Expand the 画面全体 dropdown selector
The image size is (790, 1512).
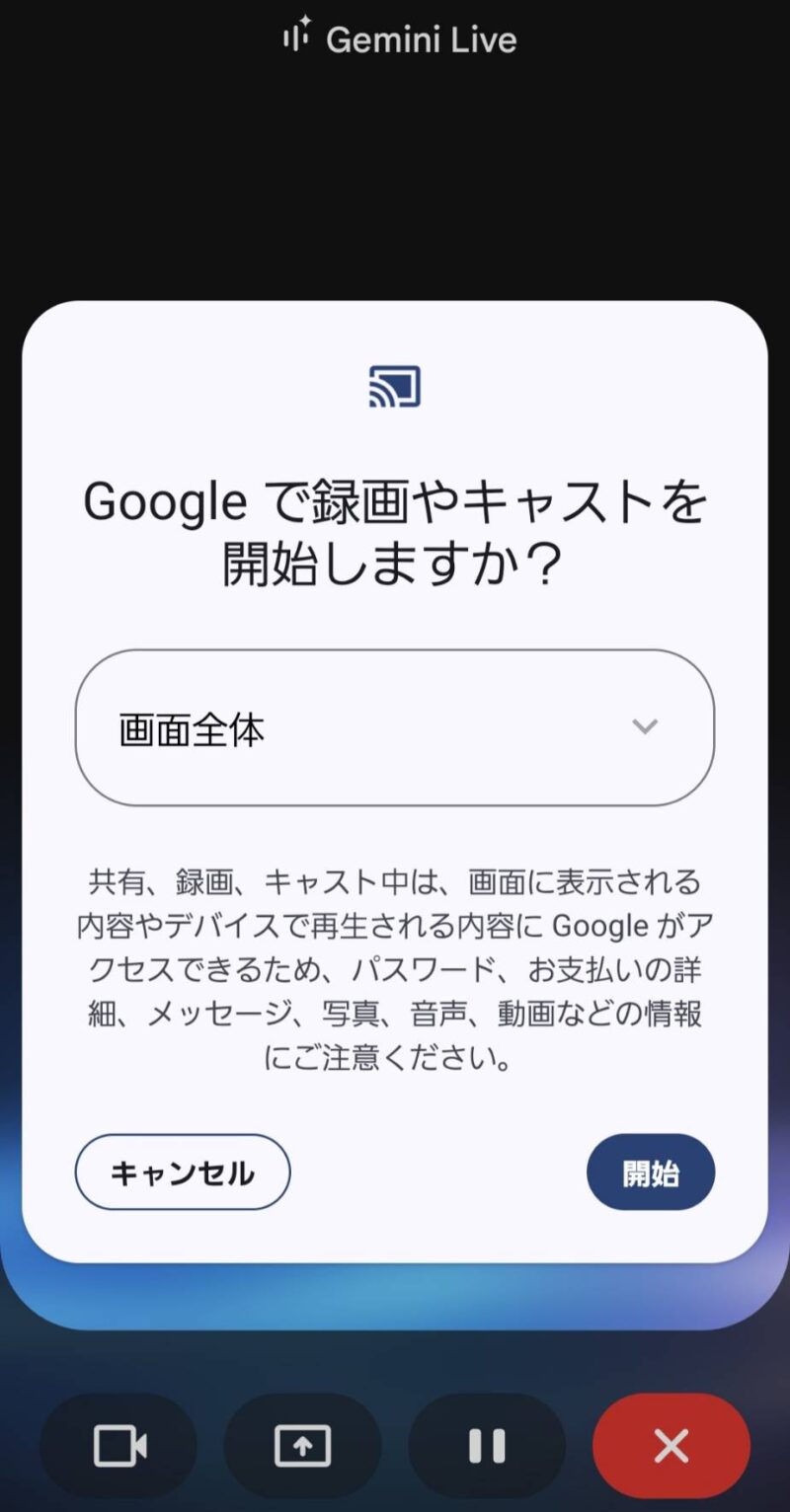(x=395, y=728)
